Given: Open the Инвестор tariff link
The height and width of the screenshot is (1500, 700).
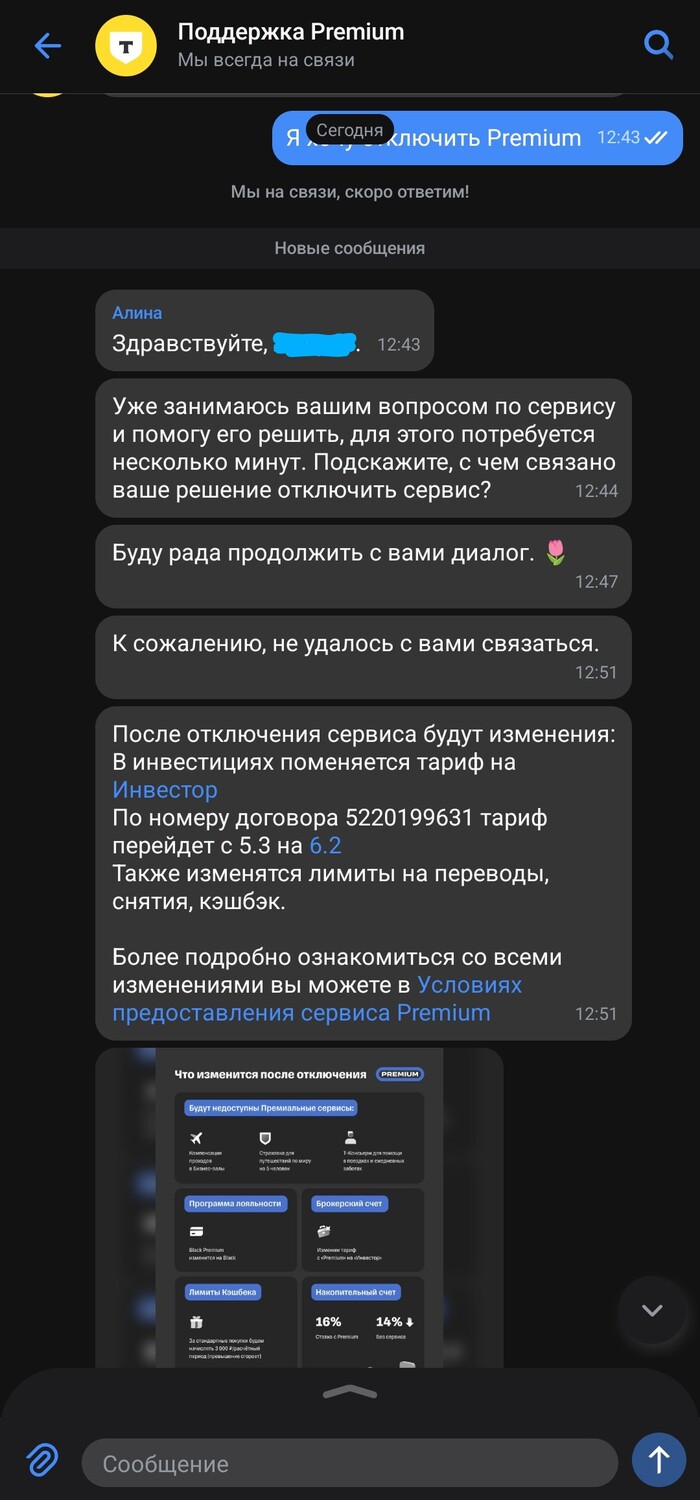Looking at the screenshot, I should (x=165, y=790).
